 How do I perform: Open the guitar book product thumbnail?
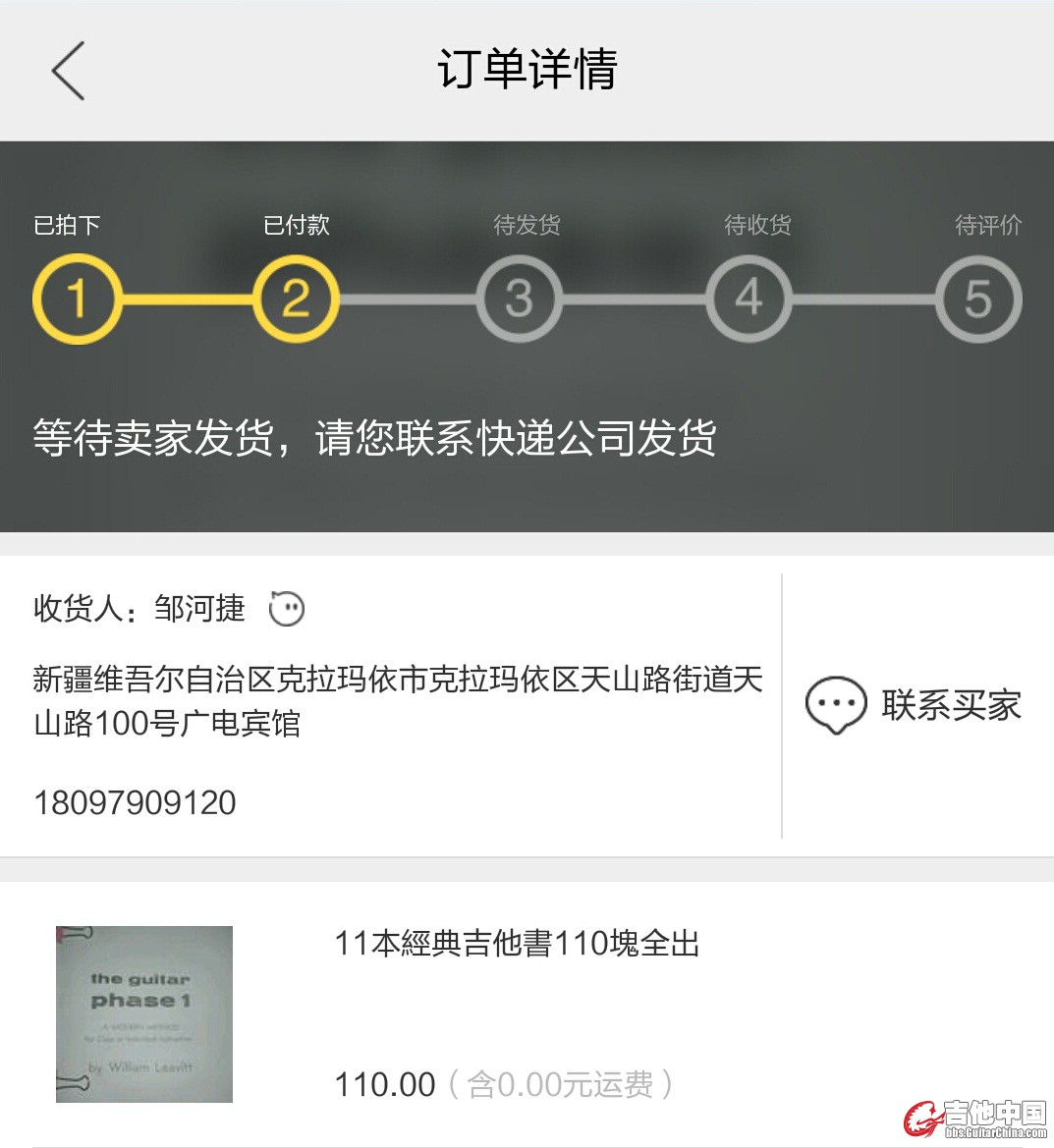(144, 1013)
